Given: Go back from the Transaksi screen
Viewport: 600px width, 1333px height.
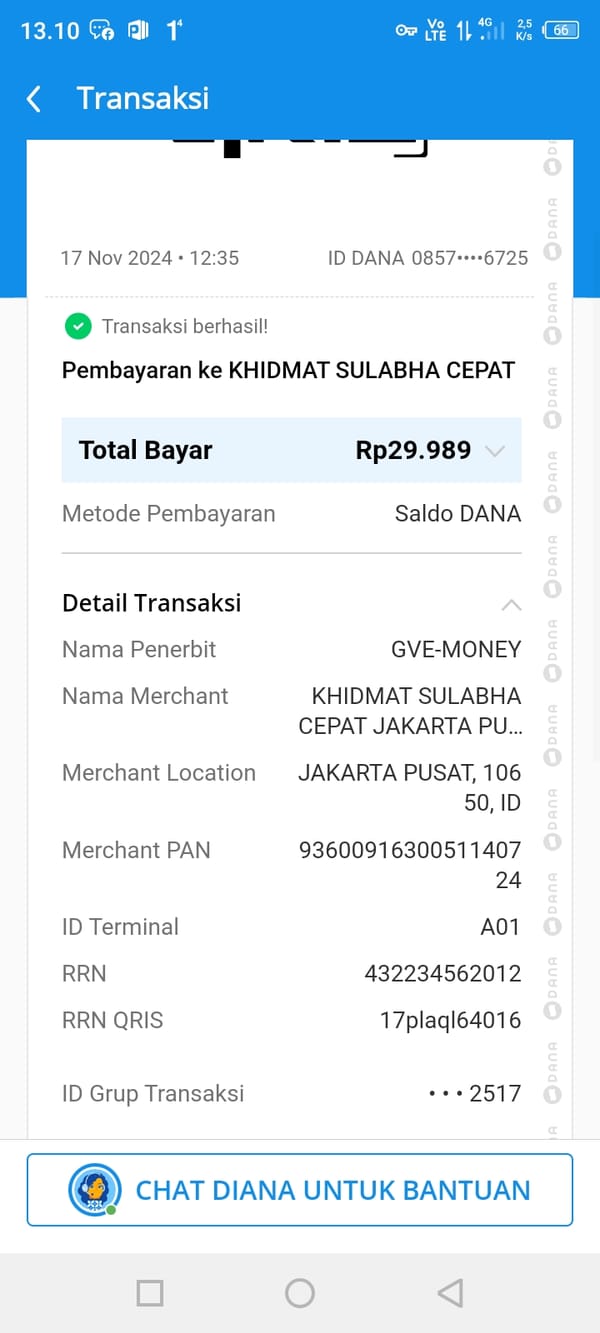Looking at the screenshot, I should click(x=34, y=98).
